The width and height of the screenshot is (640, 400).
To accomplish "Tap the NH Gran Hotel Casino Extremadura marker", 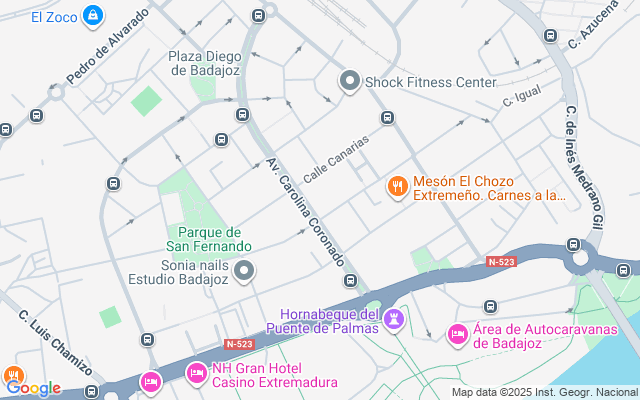I will 196,374.
